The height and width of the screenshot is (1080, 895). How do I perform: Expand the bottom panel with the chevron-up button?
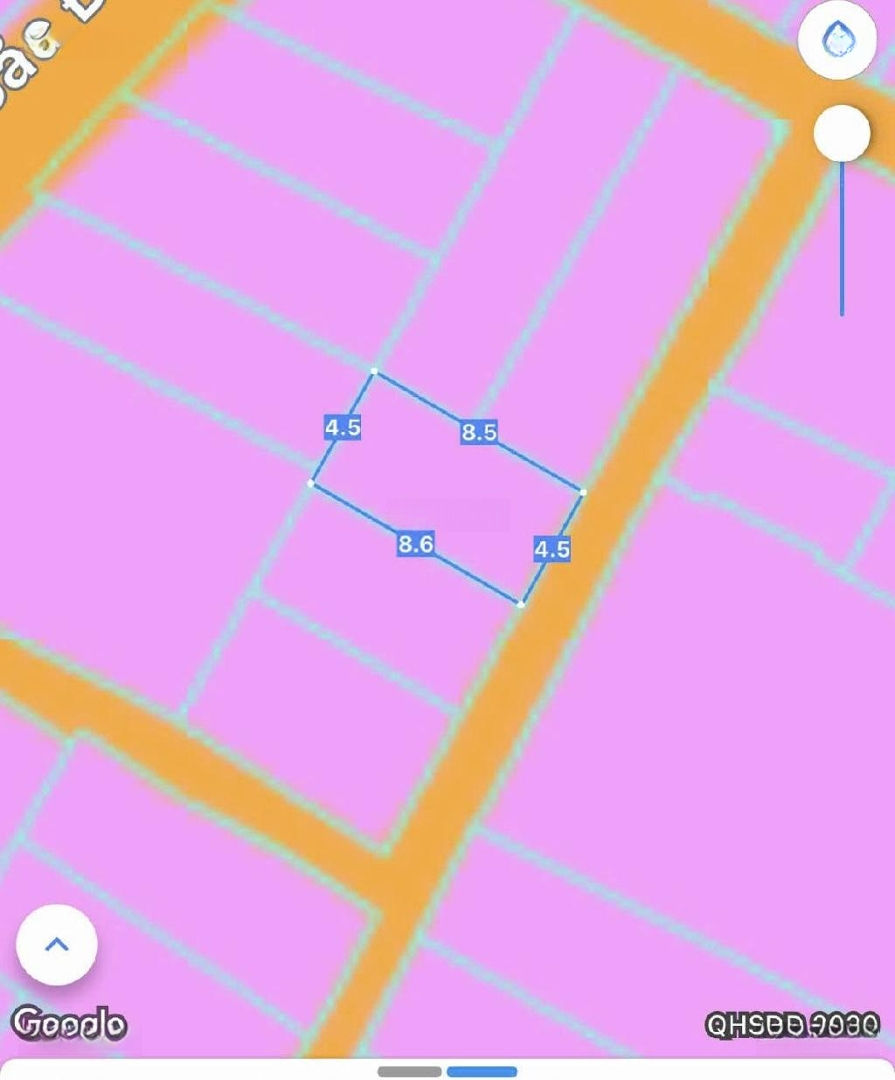click(56, 944)
